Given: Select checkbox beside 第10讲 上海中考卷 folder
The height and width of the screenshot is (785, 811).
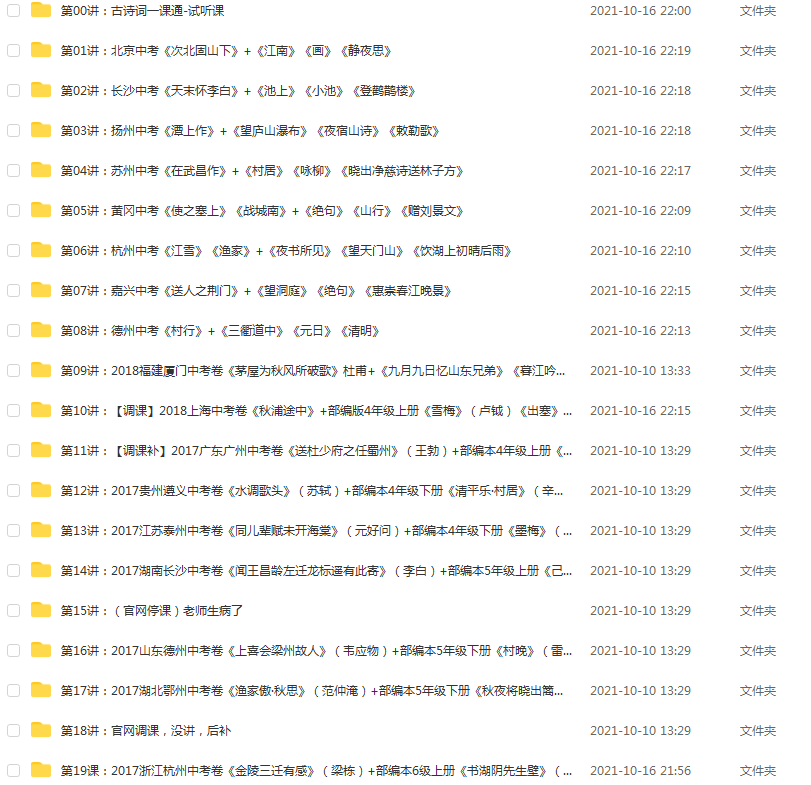Looking at the screenshot, I should click(14, 411).
